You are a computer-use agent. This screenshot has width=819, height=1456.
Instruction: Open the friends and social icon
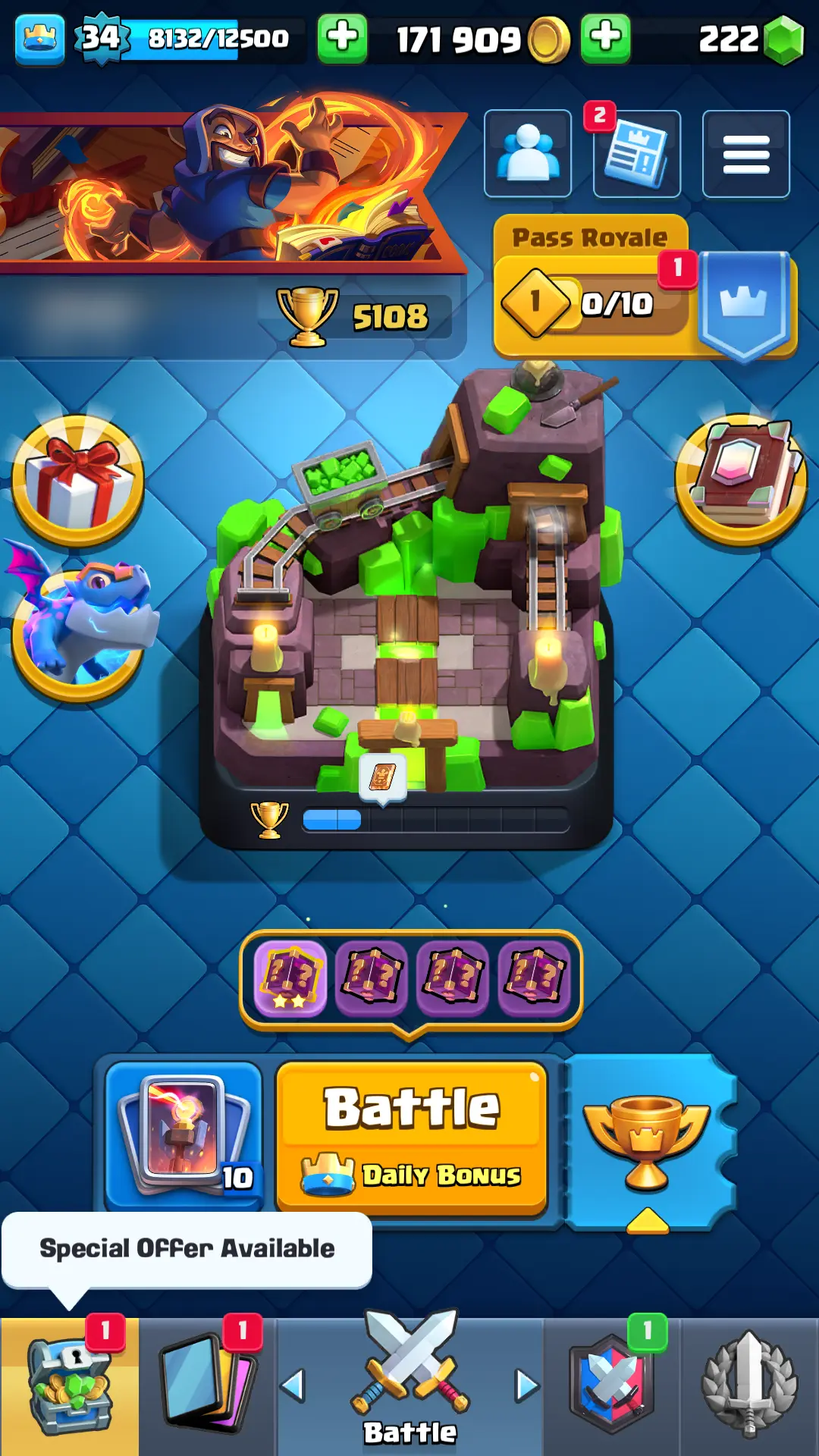[x=527, y=154]
